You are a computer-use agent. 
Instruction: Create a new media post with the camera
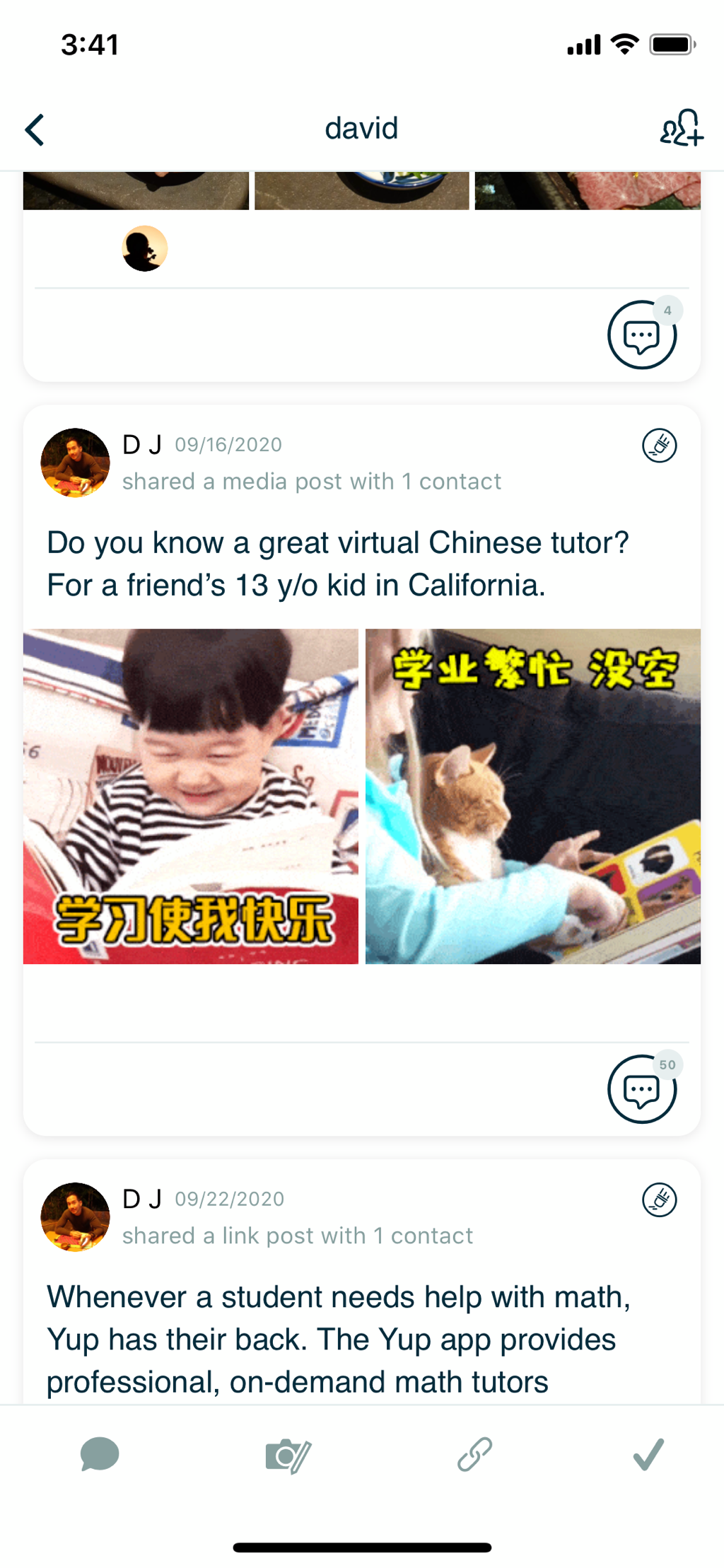click(288, 1456)
